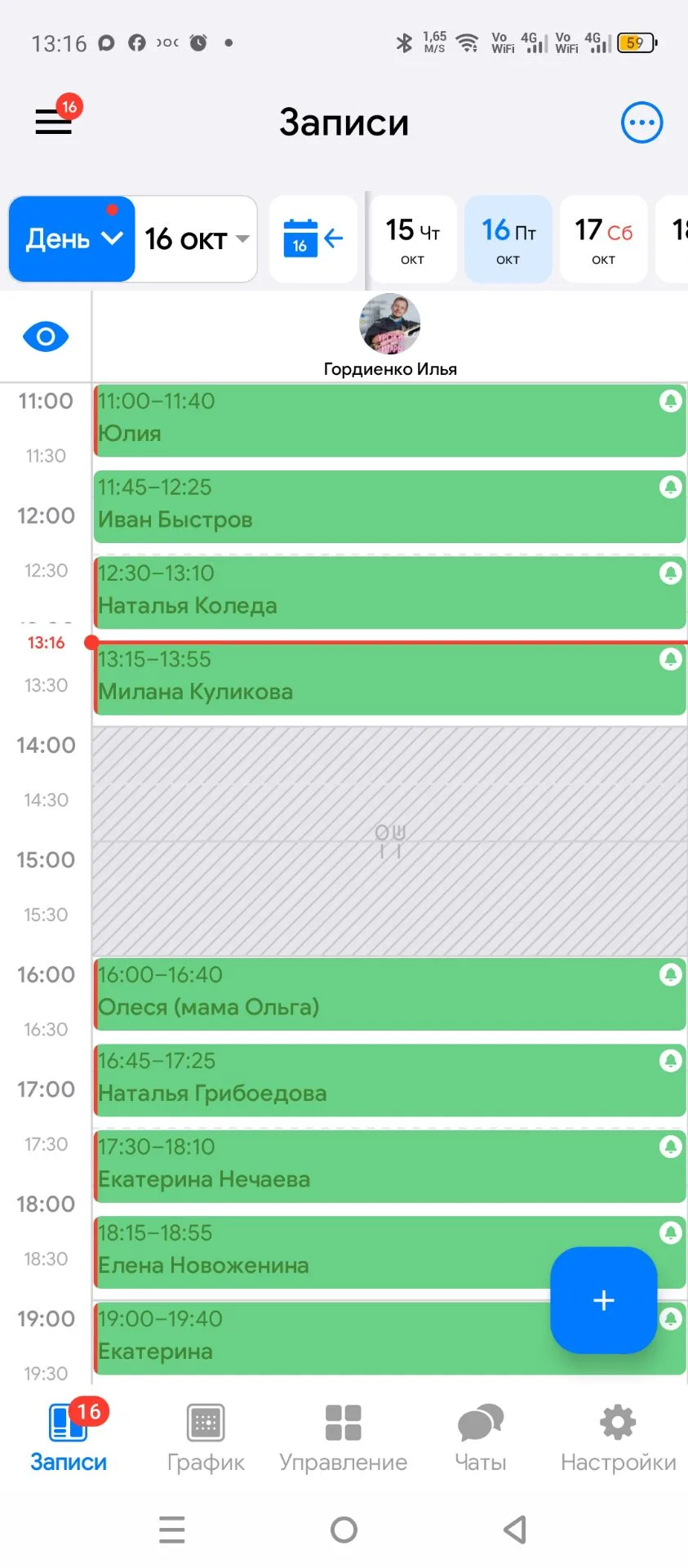This screenshot has width=688, height=1568.
Task: Open the three-dot more options menu
Action: (x=641, y=122)
